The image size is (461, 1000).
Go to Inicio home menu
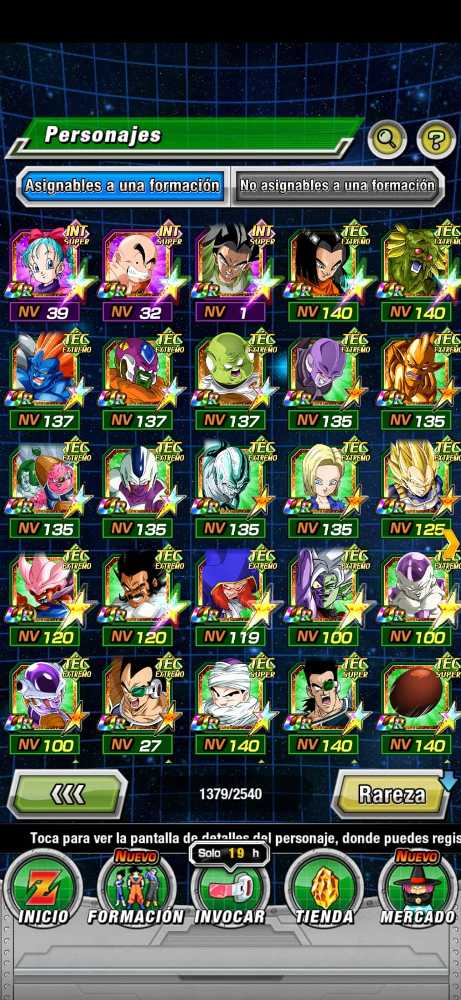click(42, 888)
